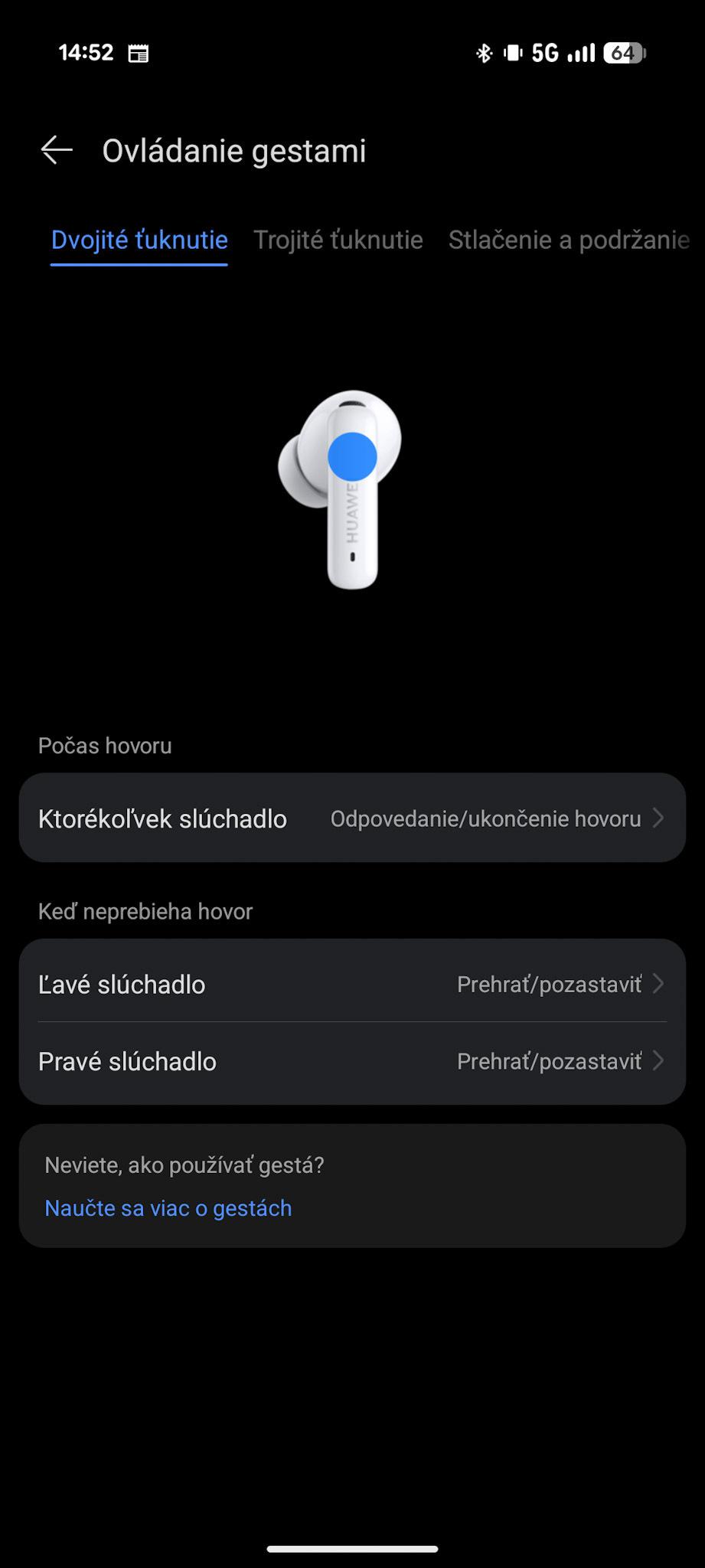
Task: Tap the calendar icon next to the clock
Action: click(138, 54)
